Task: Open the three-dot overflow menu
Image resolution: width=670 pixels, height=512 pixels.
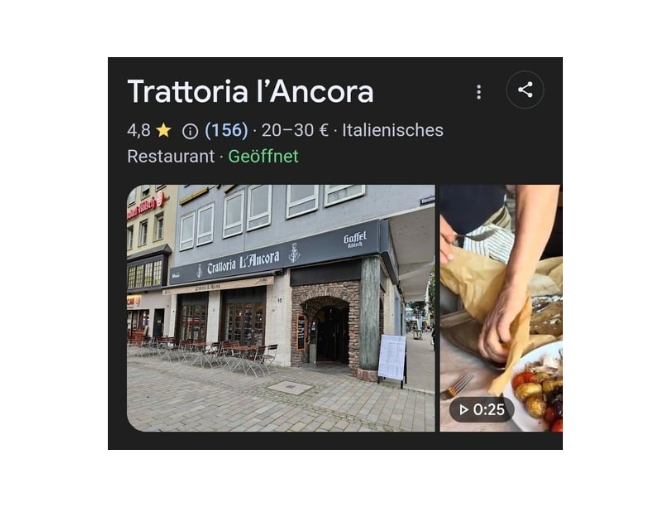Action: tap(478, 91)
